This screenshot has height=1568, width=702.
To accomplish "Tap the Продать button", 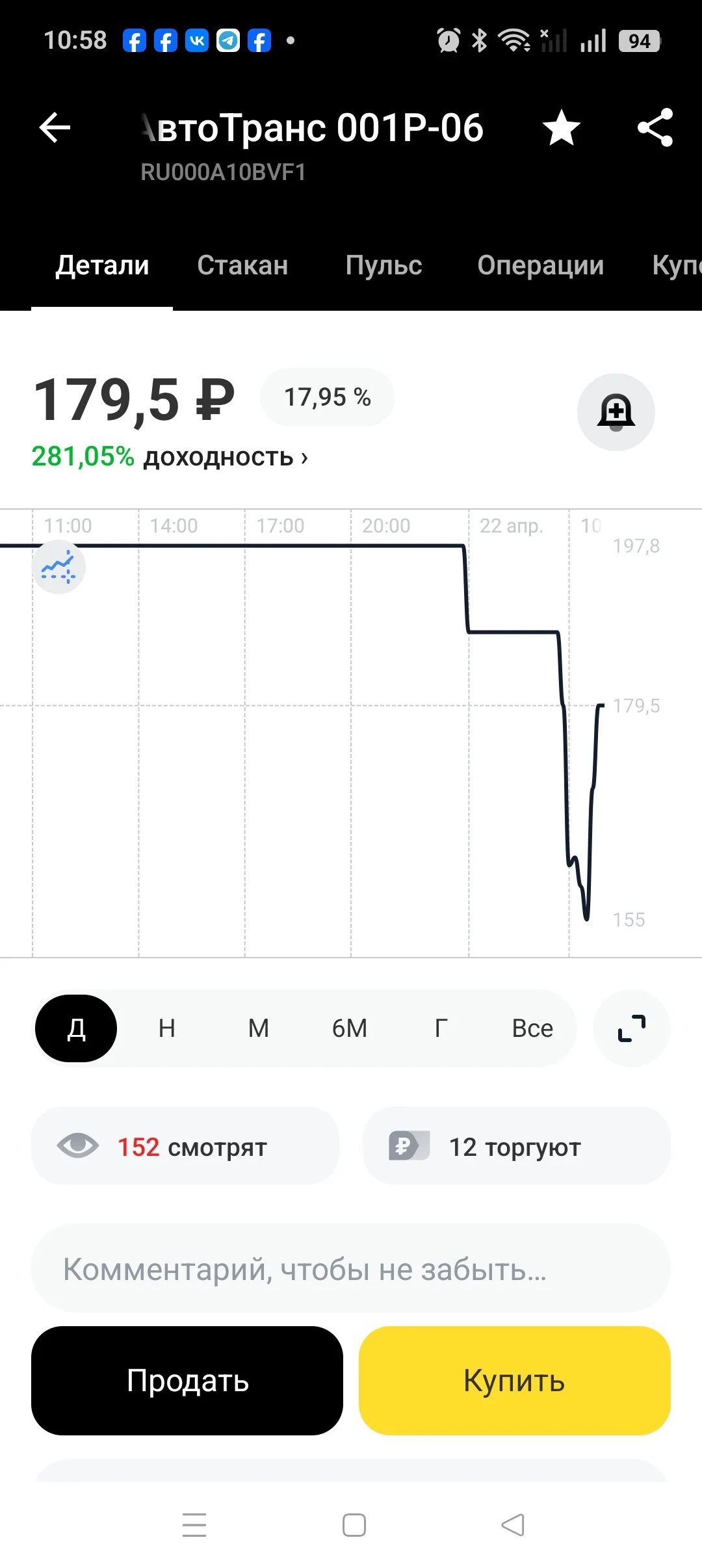I will click(x=187, y=1381).
